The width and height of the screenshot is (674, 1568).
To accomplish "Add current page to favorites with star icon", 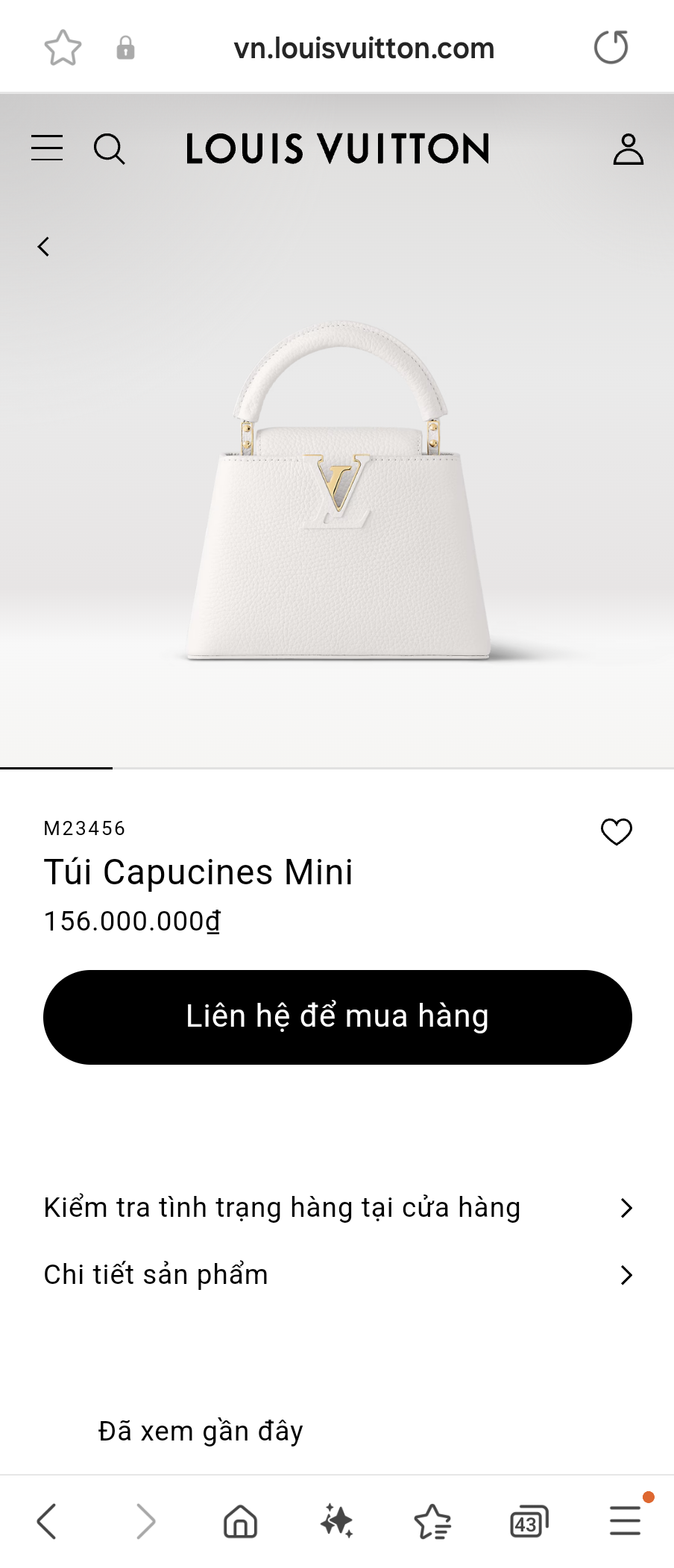I will [x=64, y=47].
